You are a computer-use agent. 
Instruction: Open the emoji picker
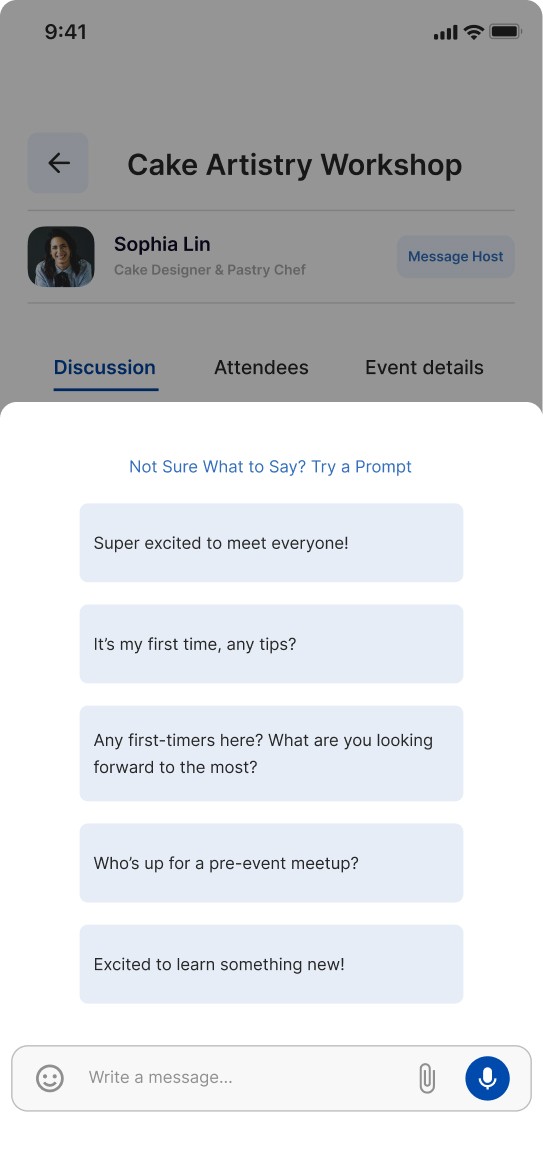point(50,1078)
